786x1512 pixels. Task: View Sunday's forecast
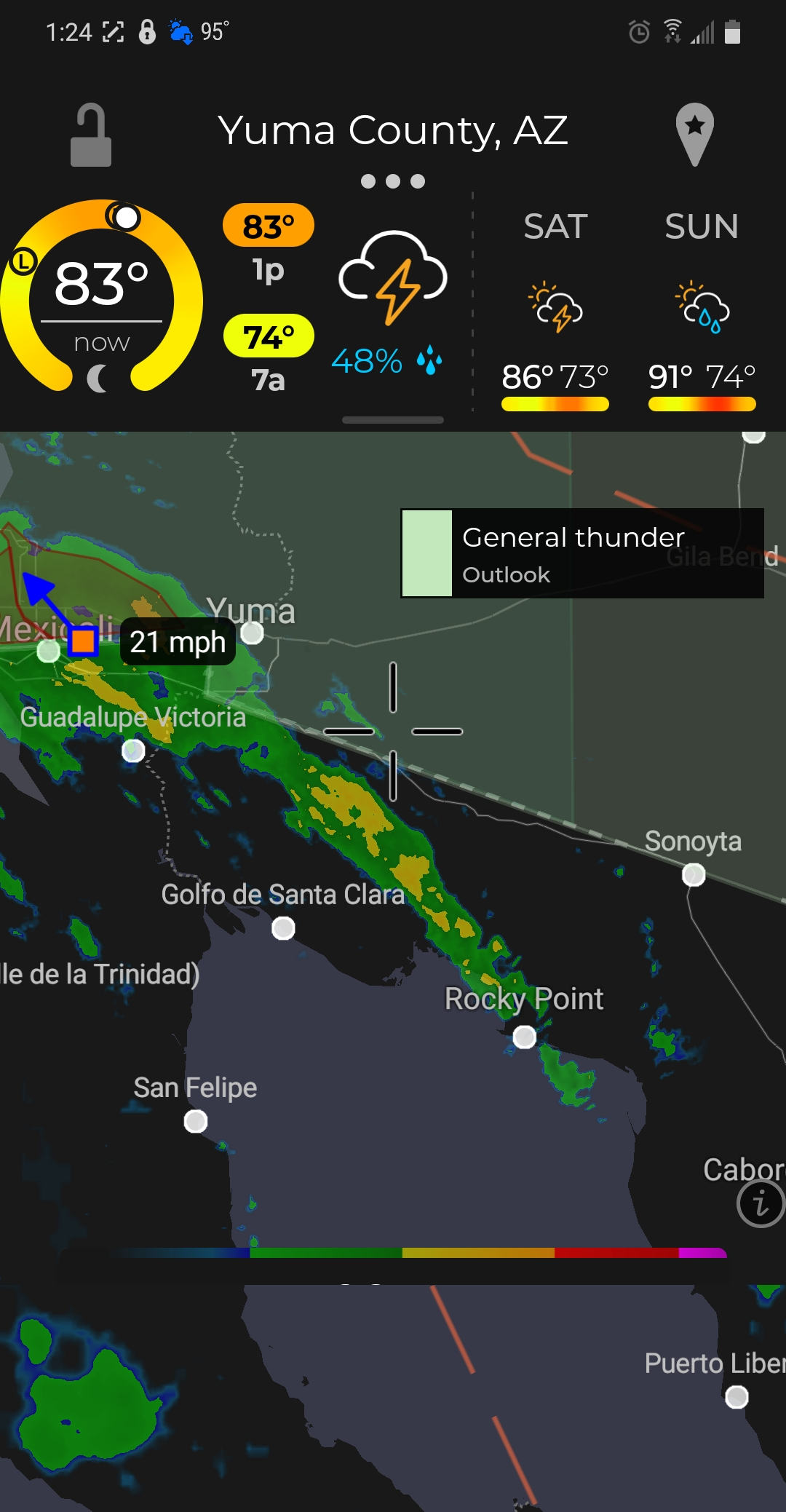coord(702,311)
